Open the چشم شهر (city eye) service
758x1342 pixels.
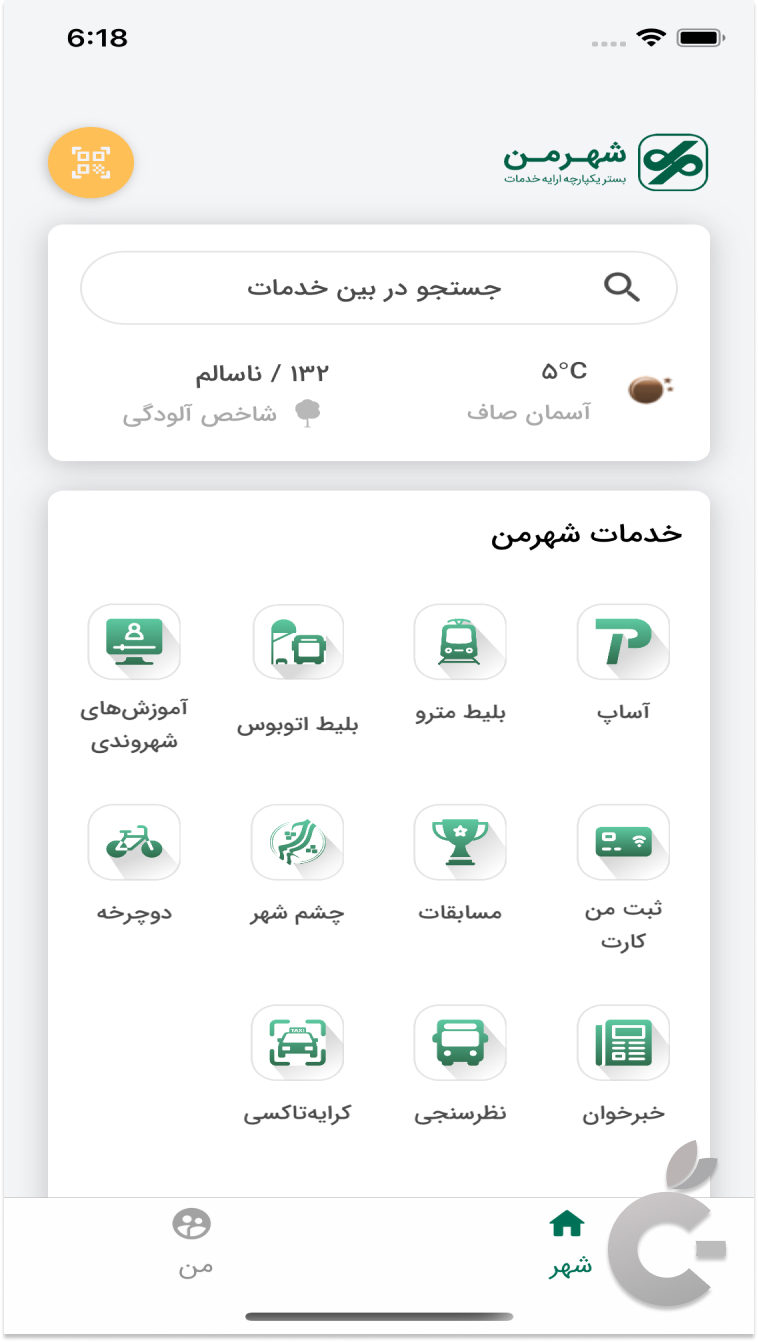pos(297,842)
